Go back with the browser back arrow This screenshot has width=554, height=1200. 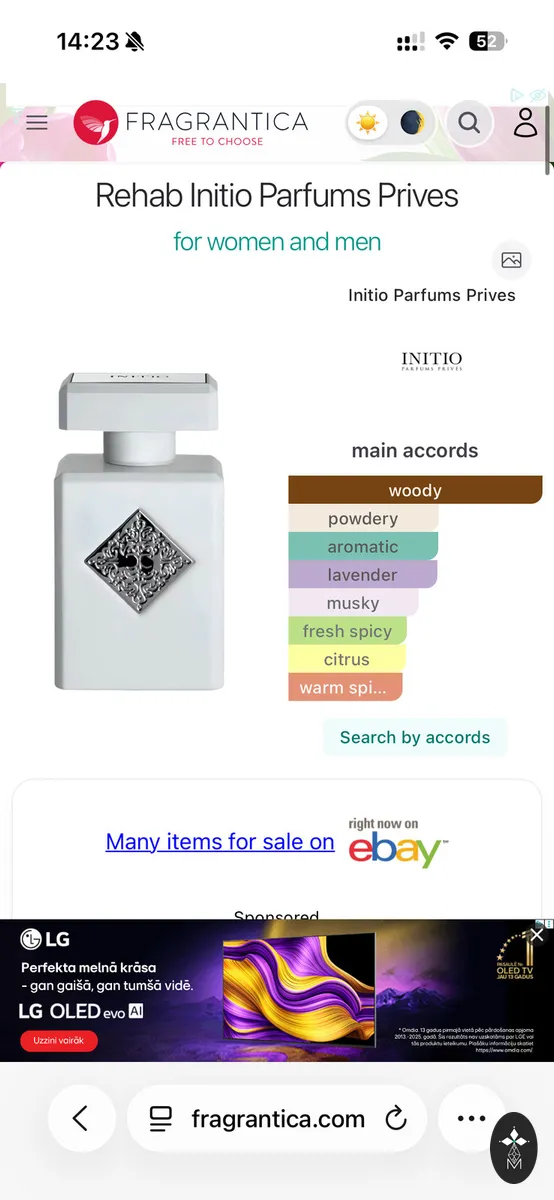(x=81, y=1118)
